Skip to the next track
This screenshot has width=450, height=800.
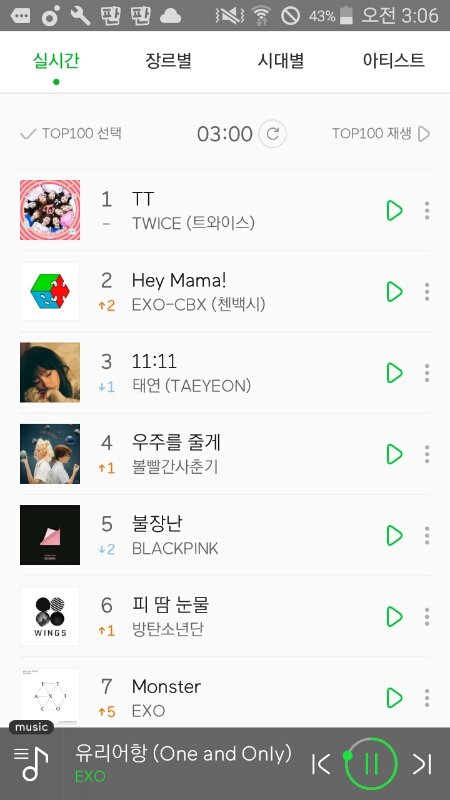click(x=422, y=764)
